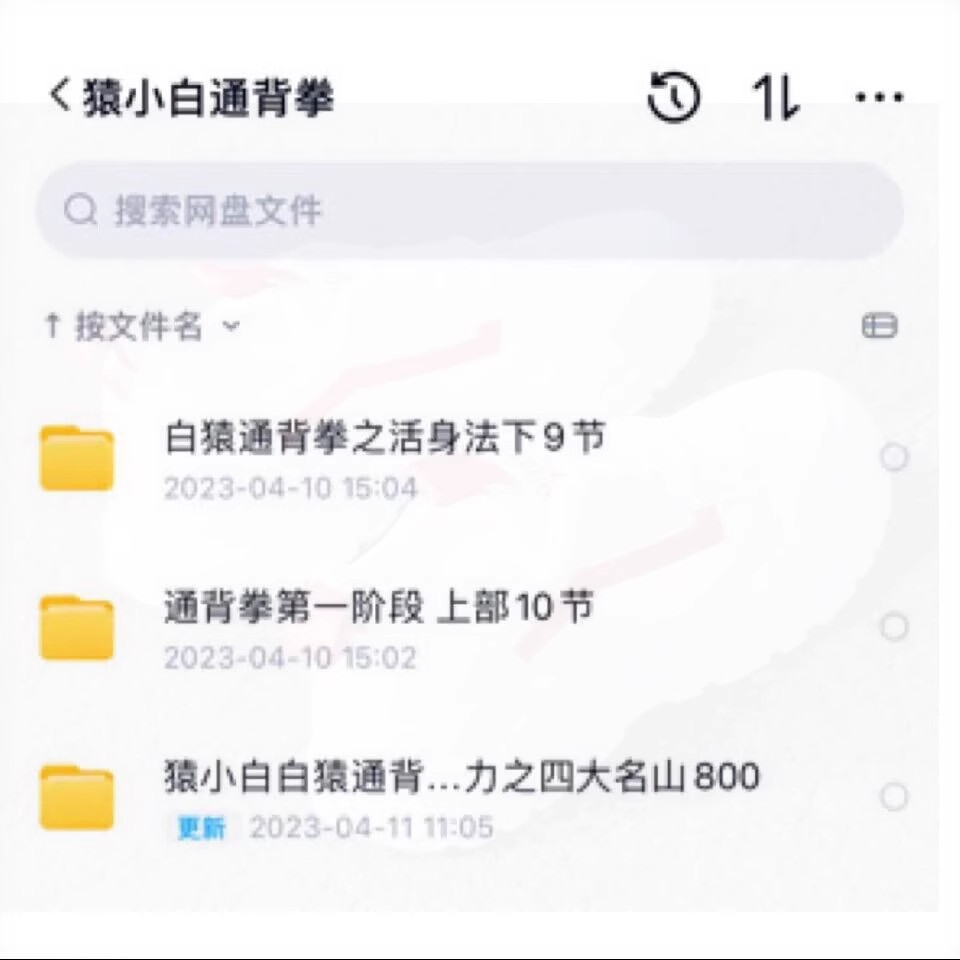This screenshot has width=960, height=960.
Task: Open the transfer list arrows icon
Action: click(x=776, y=97)
